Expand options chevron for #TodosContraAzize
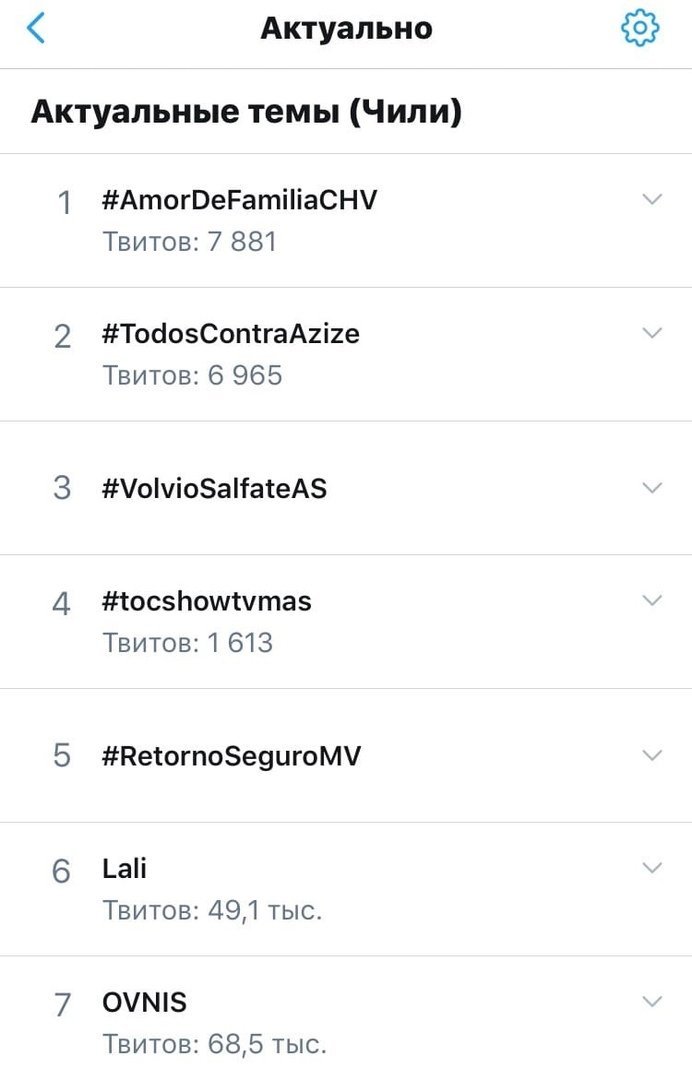The height and width of the screenshot is (1080, 692). coord(652,333)
